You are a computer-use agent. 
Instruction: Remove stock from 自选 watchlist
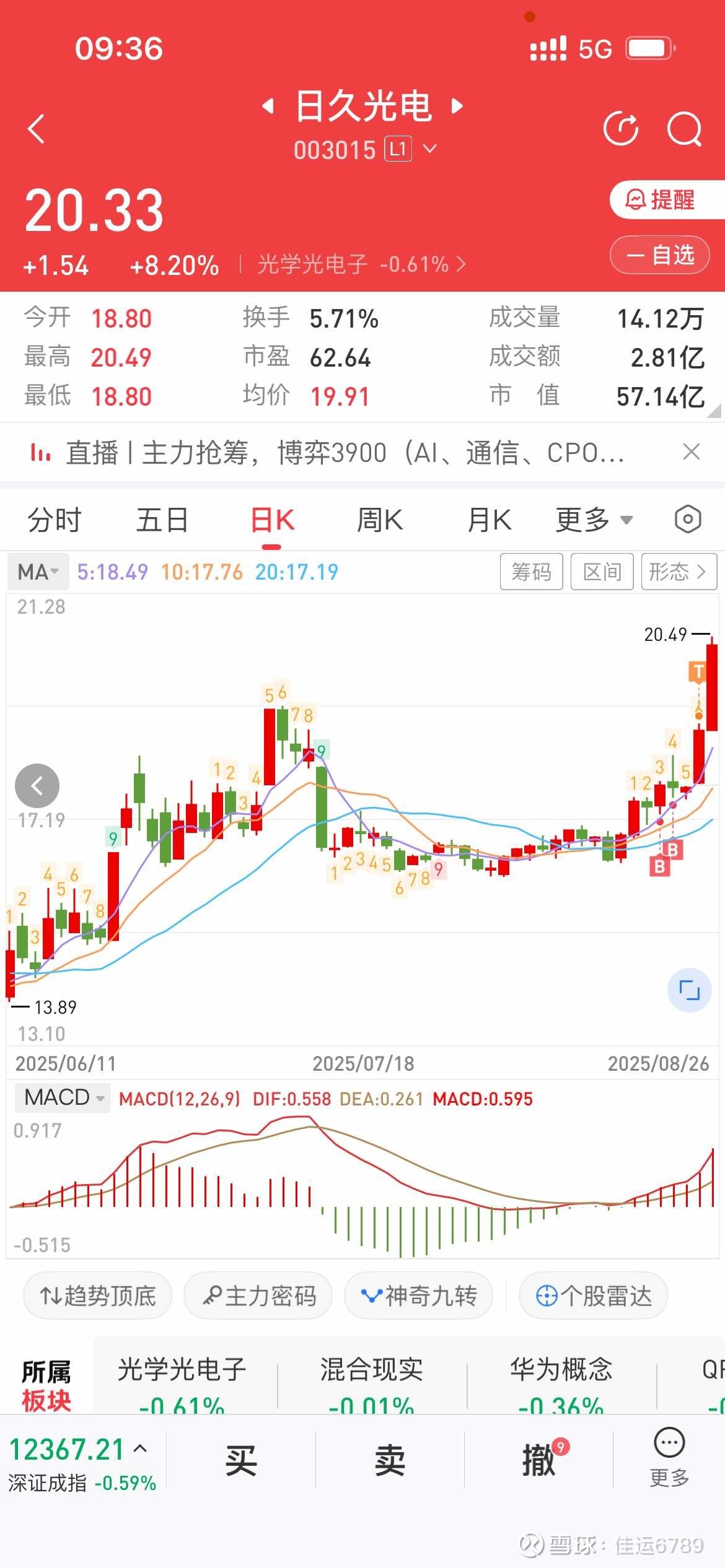[x=660, y=255]
